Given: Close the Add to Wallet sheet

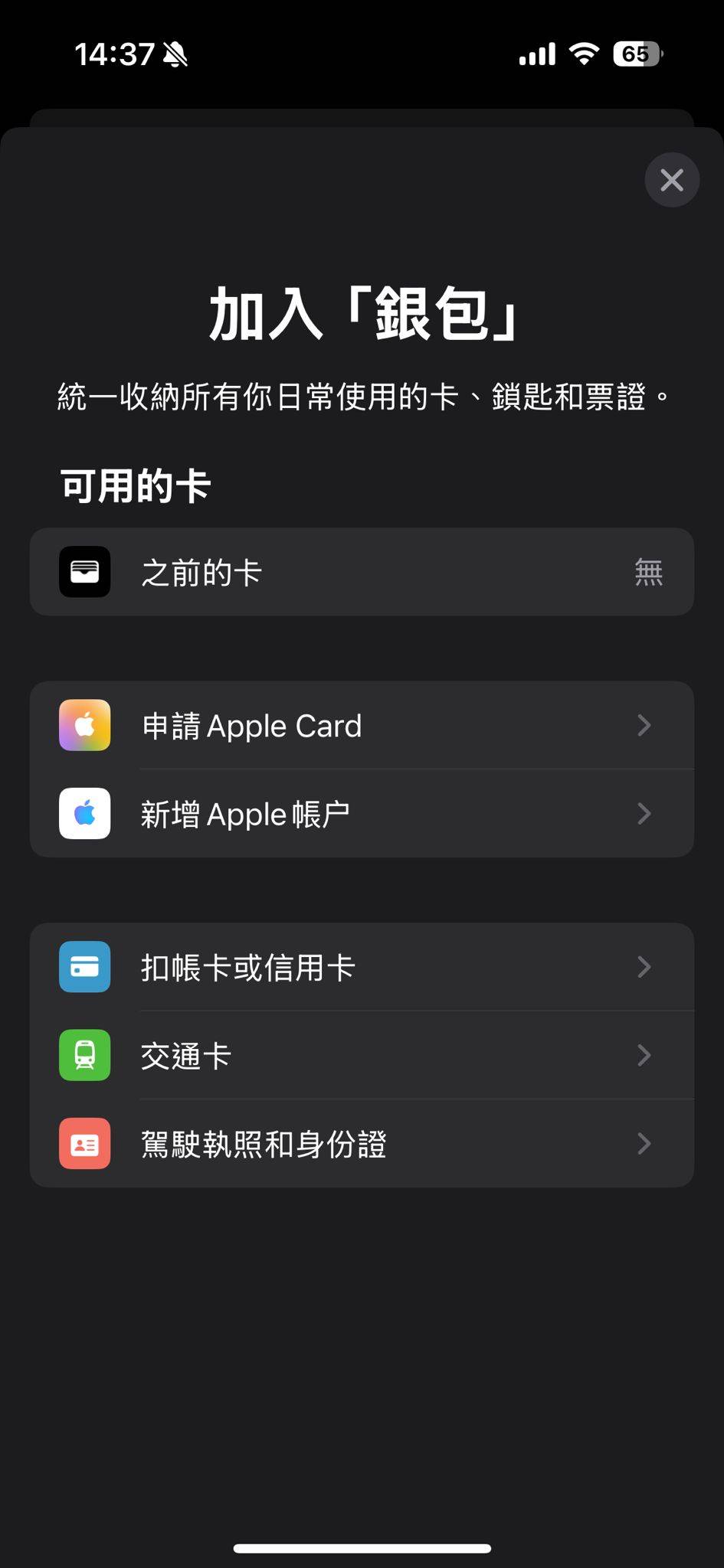Looking at the screenshot, I should pos(672,180).
